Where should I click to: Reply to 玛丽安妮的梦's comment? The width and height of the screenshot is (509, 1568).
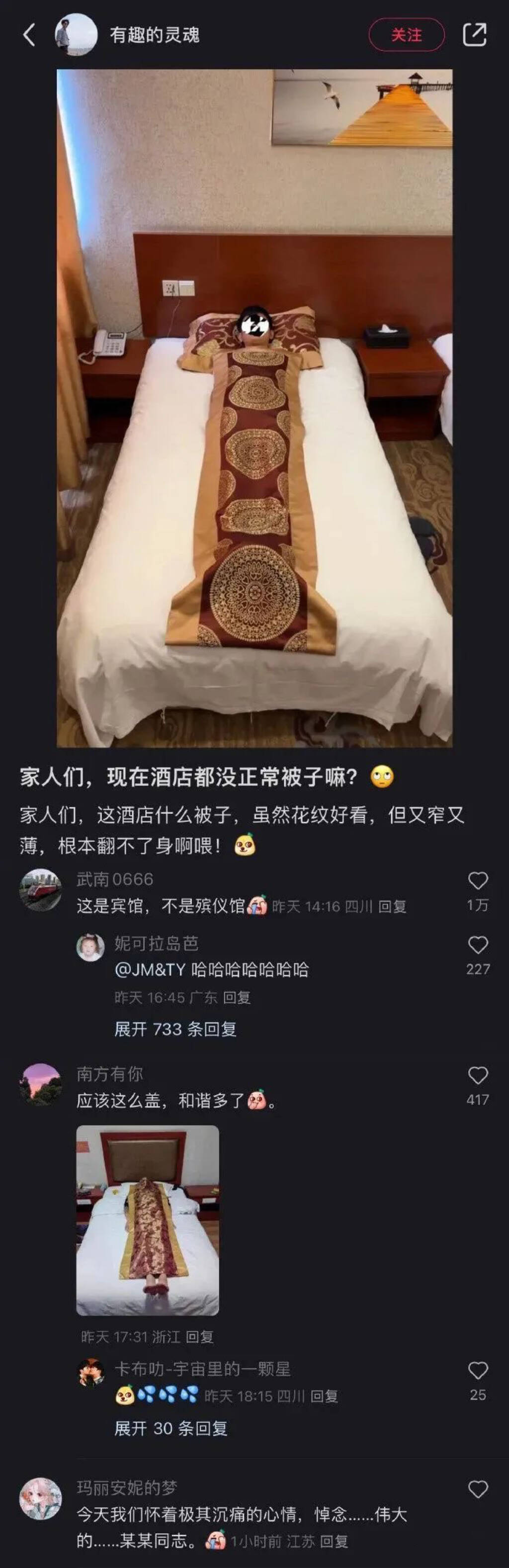334,1541
